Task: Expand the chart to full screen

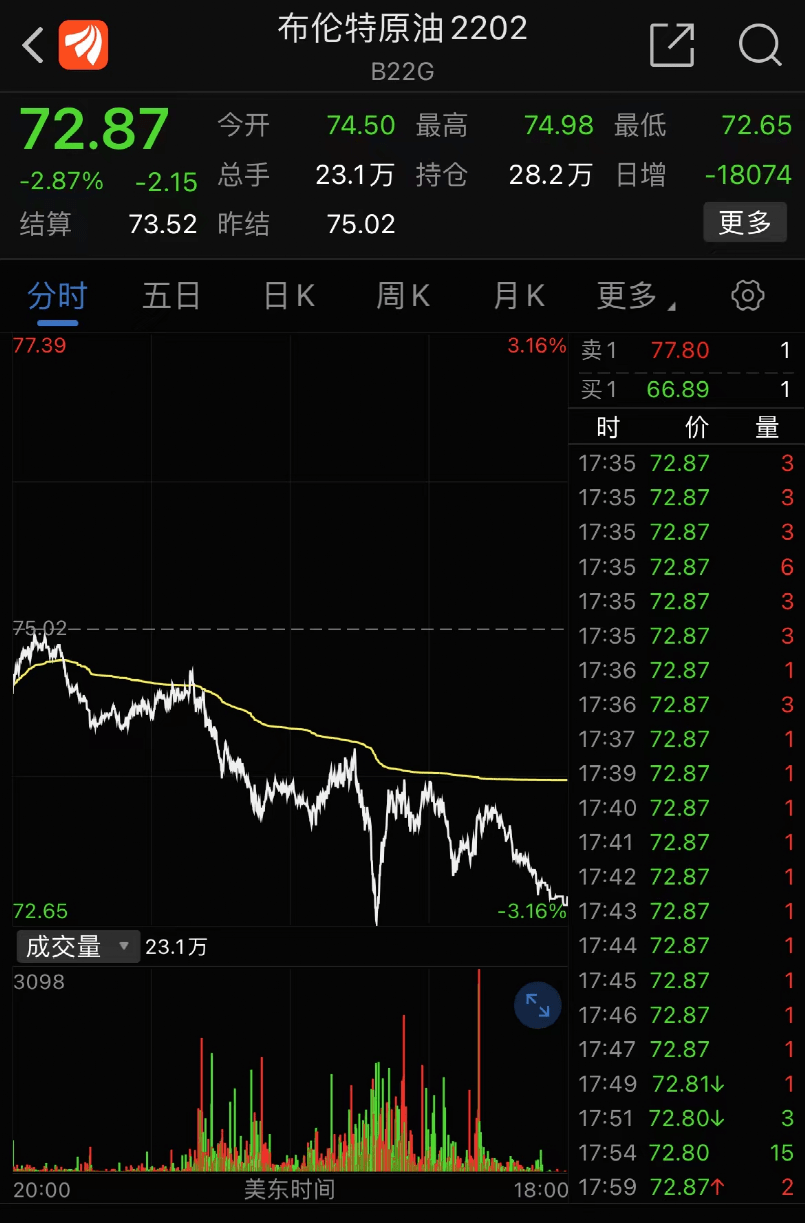Action: (x=538, y=1006)
